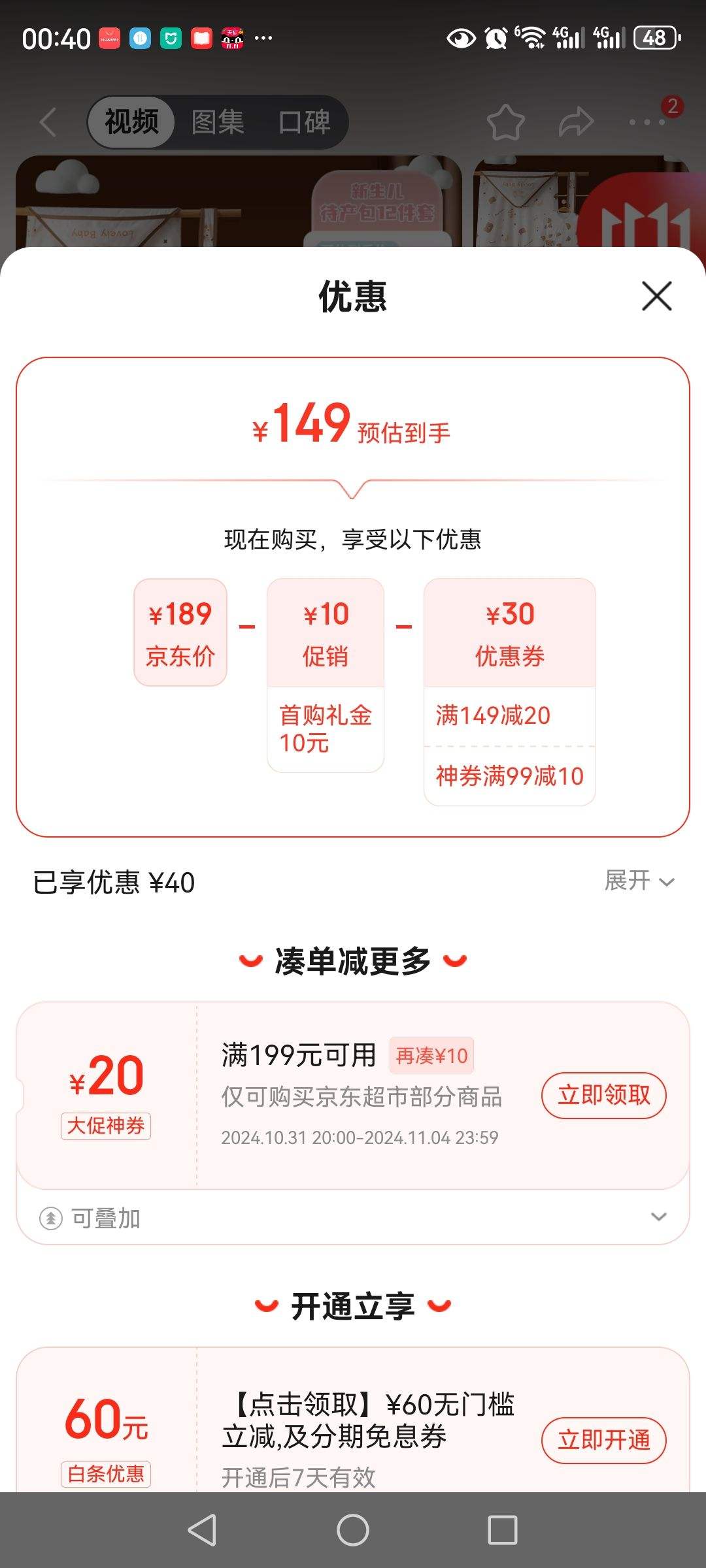
Task: Tap the 神券满99减10 coupon entry
Action: pos(510,776)
